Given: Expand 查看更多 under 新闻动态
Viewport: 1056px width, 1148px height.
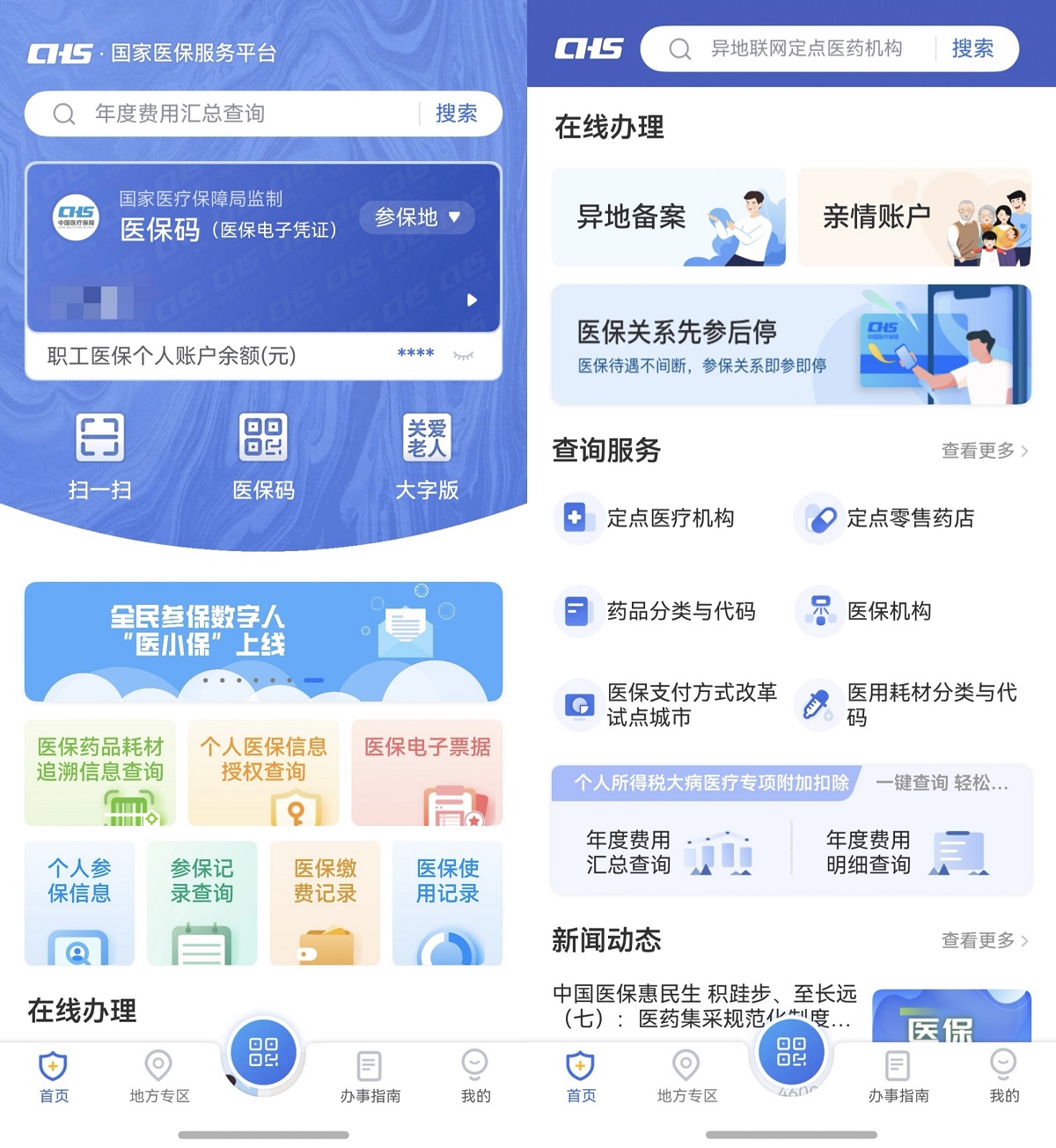Looking at the screenshot, I should (983, 940).
